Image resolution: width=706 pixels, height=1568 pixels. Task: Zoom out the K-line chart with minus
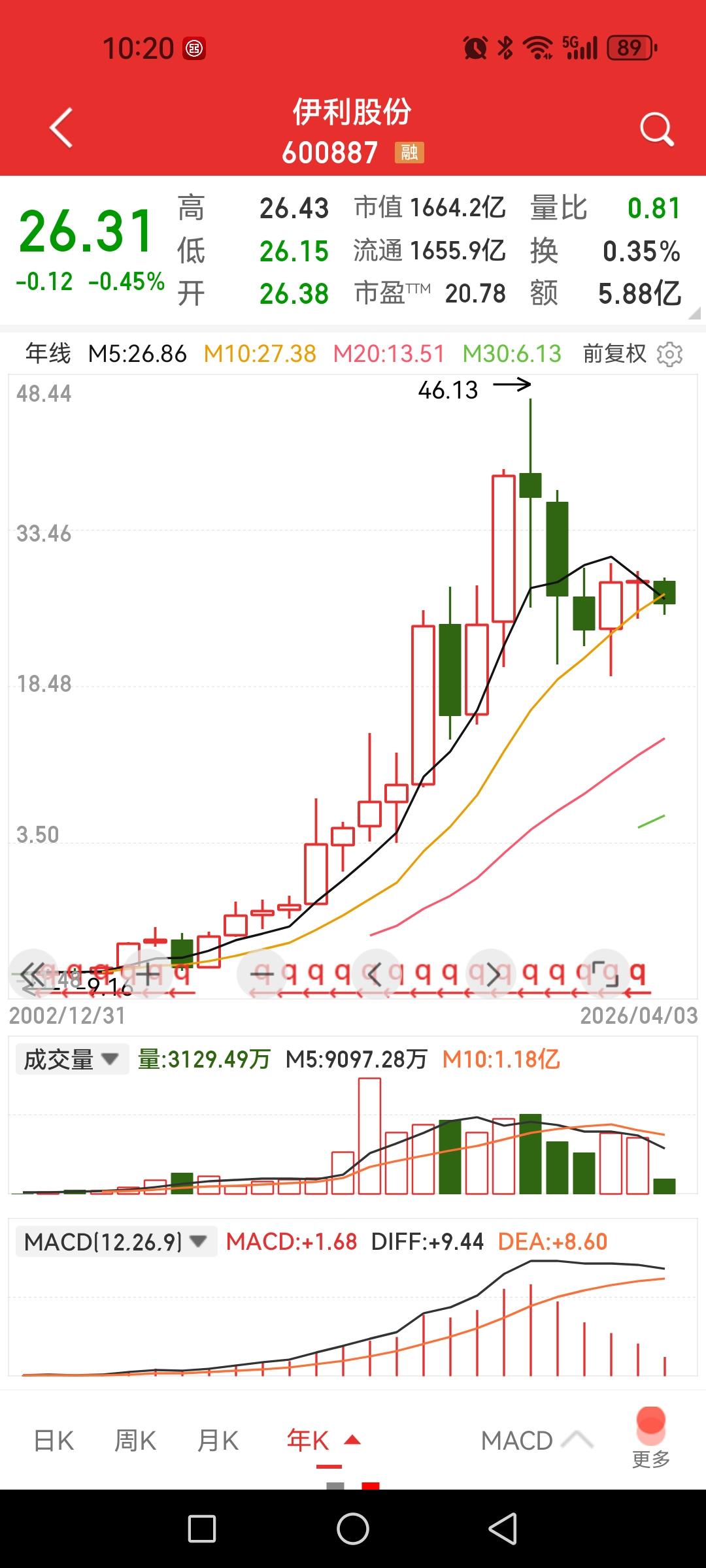262,974
